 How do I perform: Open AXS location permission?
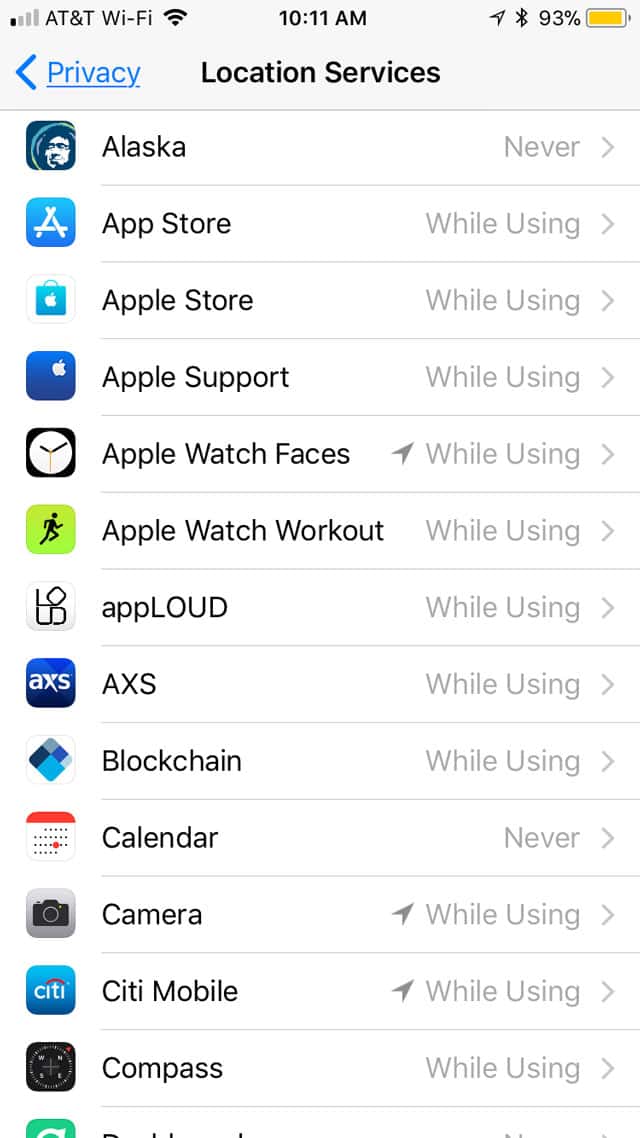[320, 684]
